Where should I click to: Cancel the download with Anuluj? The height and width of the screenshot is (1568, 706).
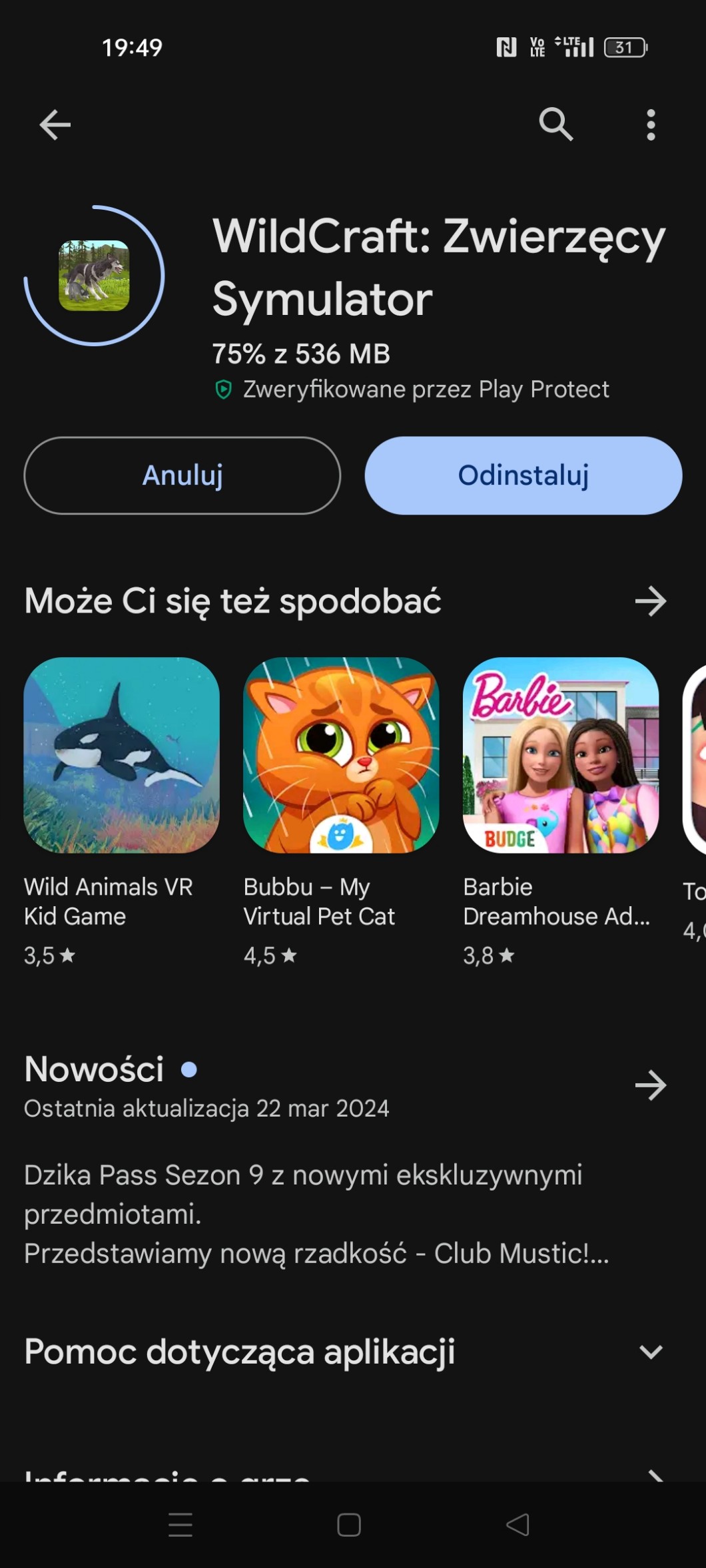(x=182, y=475)
